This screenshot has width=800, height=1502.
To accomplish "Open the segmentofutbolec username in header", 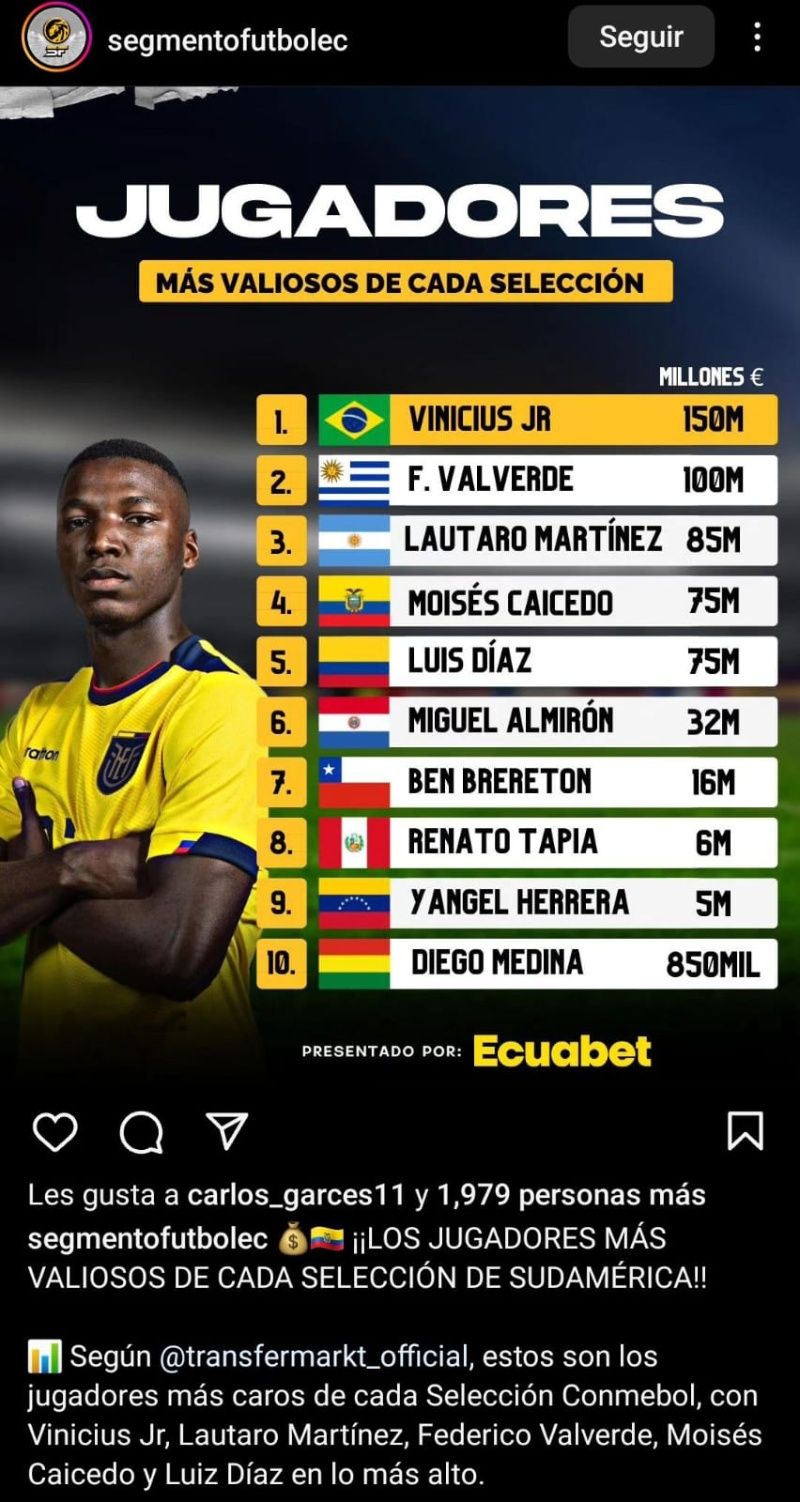I will (x=227, y=40).
